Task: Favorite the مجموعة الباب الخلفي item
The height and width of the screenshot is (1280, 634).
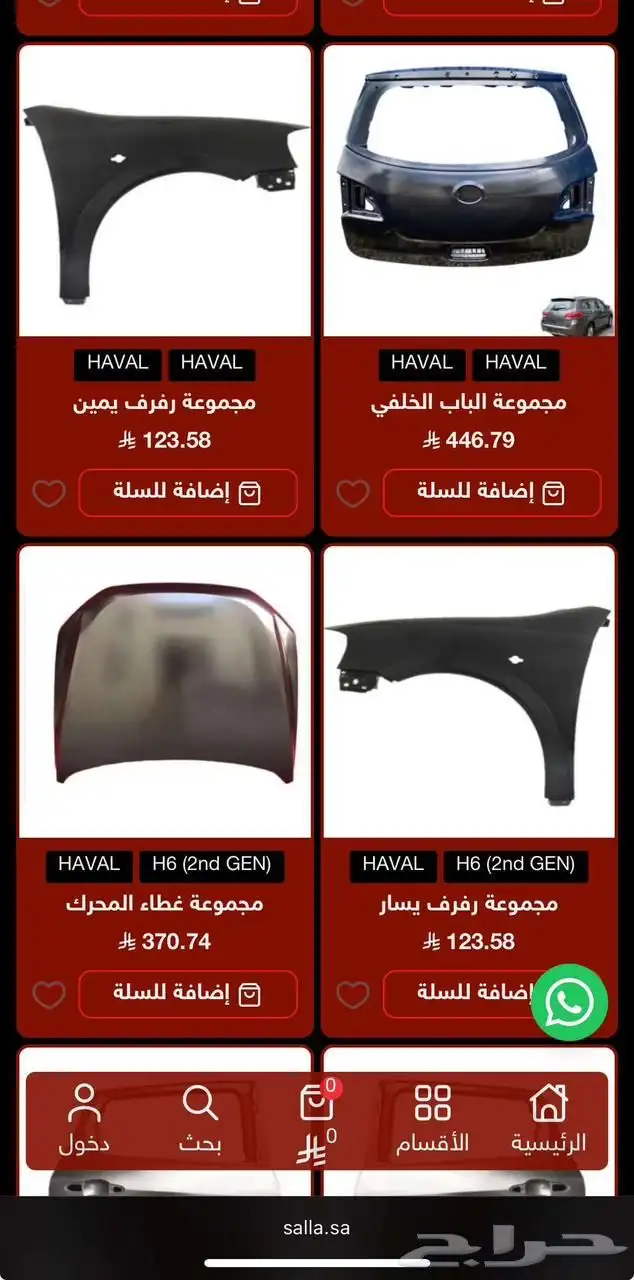Action: click(x=352, y=493)
